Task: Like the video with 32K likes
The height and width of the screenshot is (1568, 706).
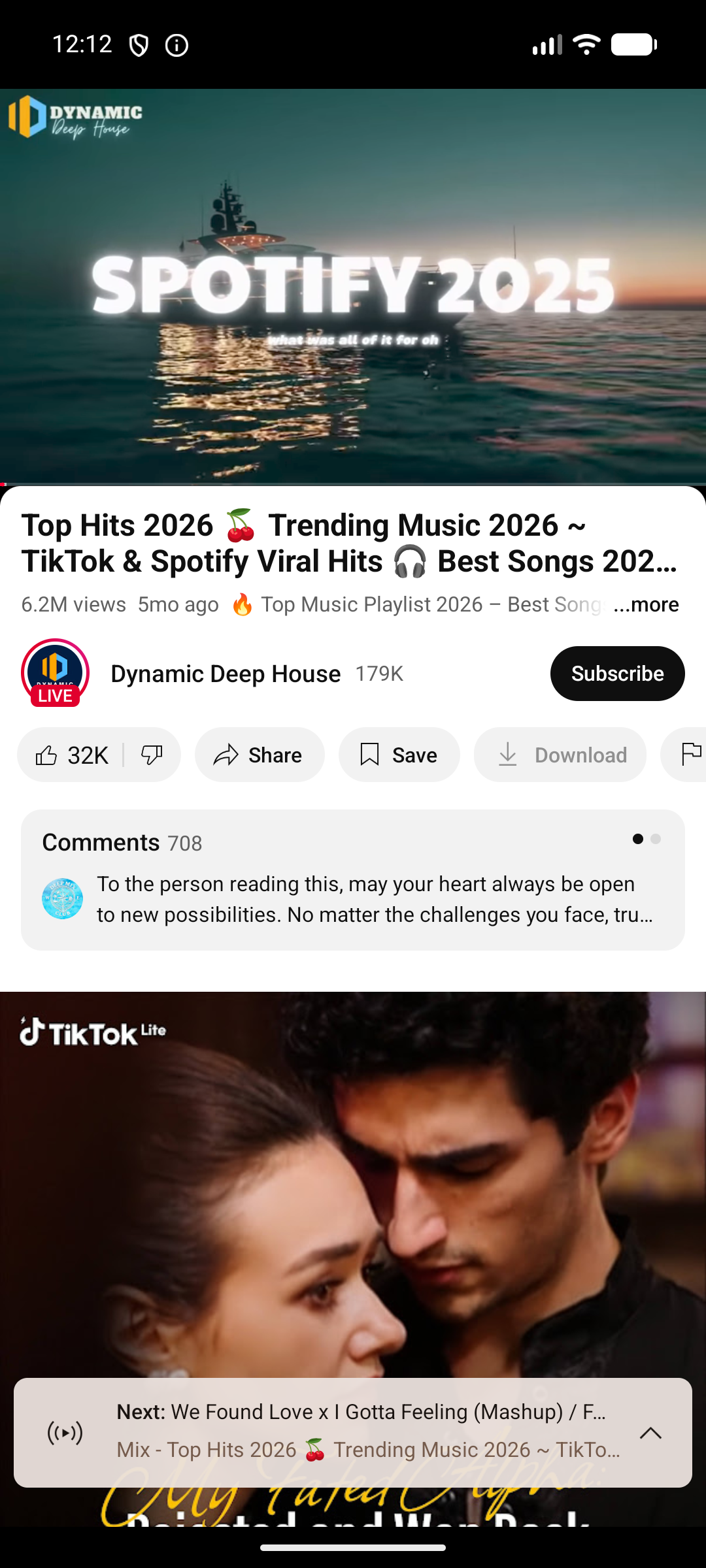Action: point(72,755)
